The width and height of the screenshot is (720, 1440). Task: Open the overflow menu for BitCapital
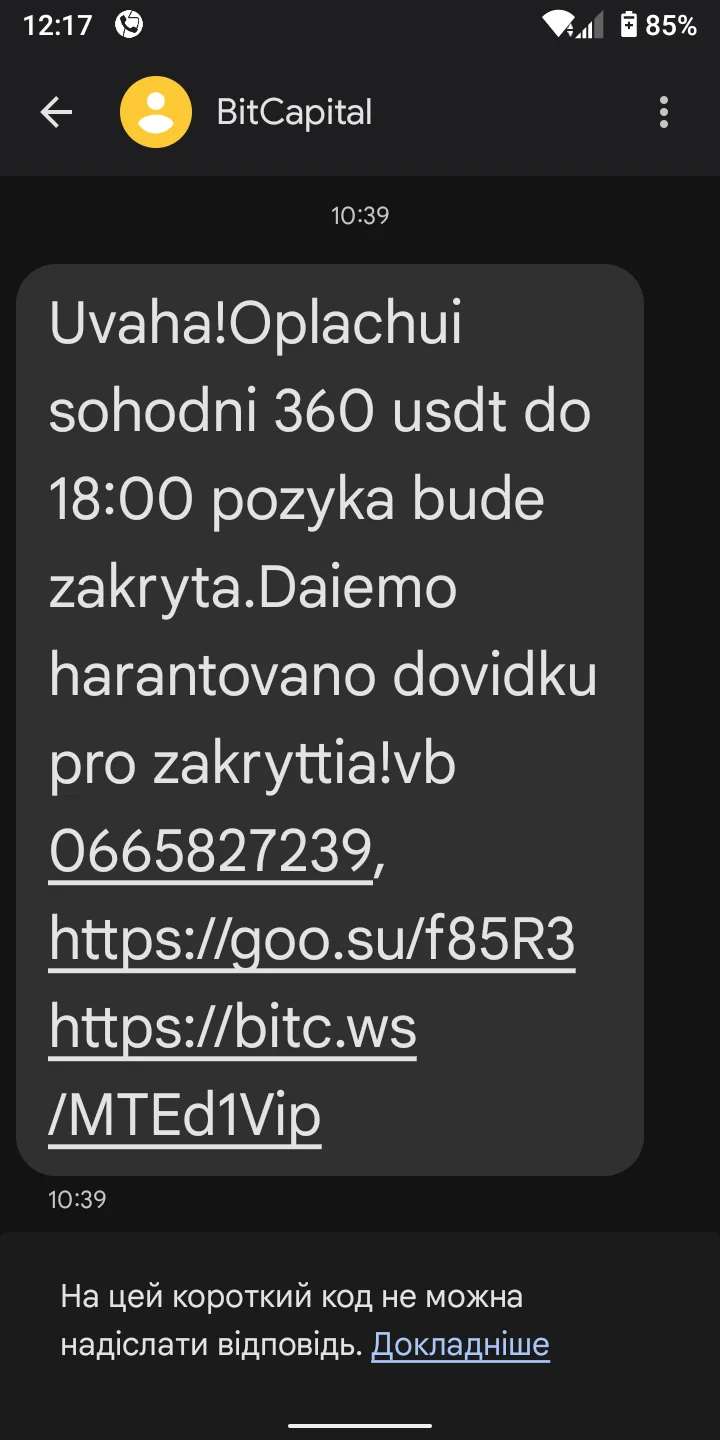tap(663, 113)
